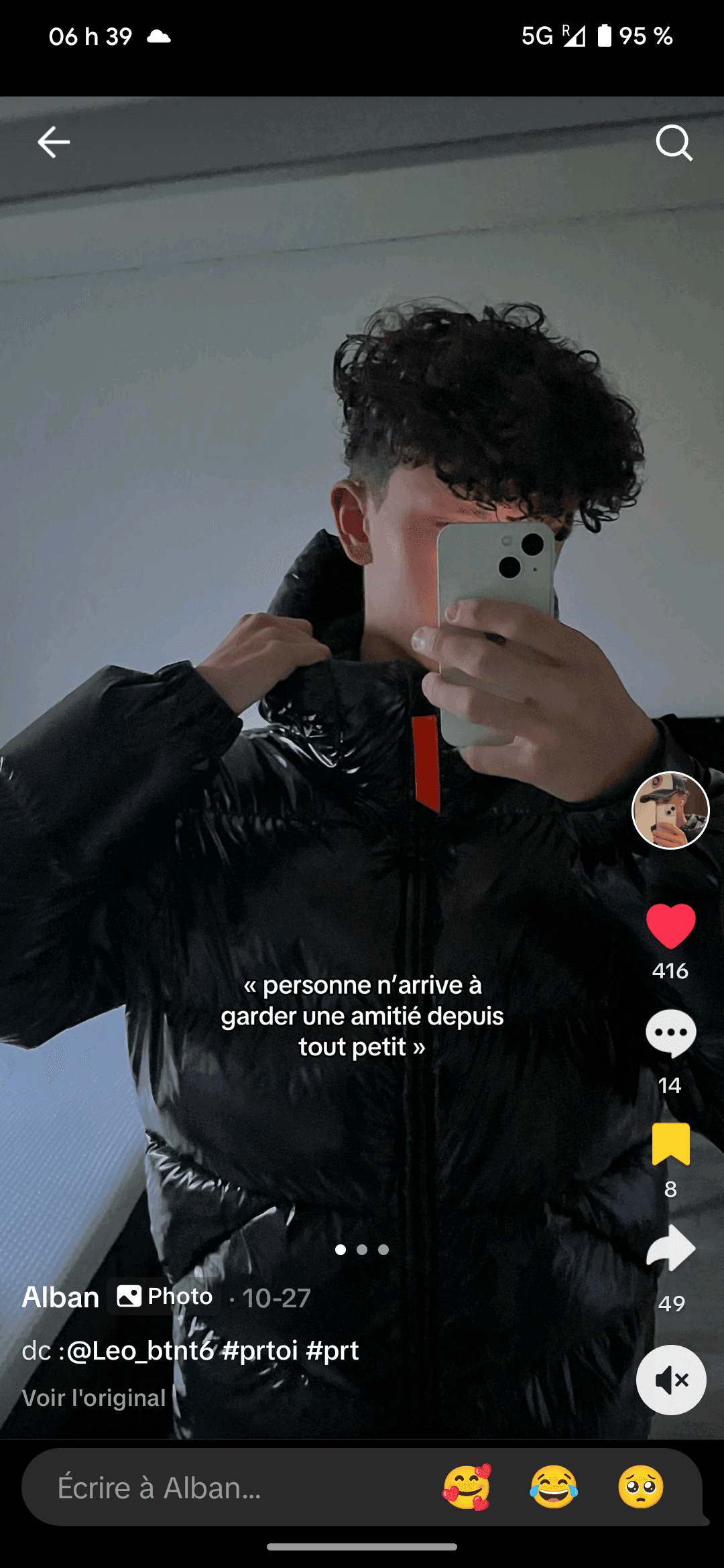Unlike the post with the red heart
724x1568 pixels.
670,926
